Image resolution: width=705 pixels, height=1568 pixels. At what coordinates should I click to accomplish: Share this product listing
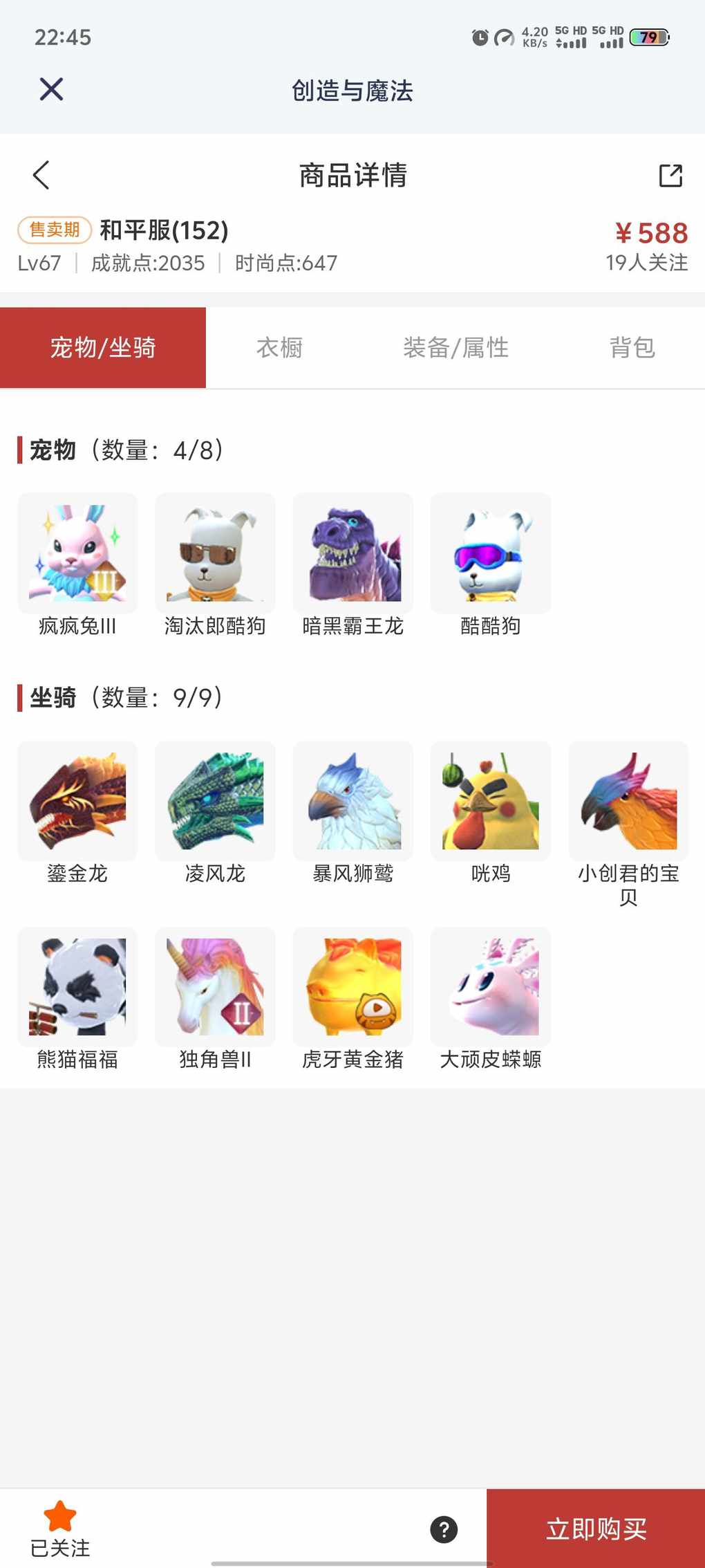point(670,176)
